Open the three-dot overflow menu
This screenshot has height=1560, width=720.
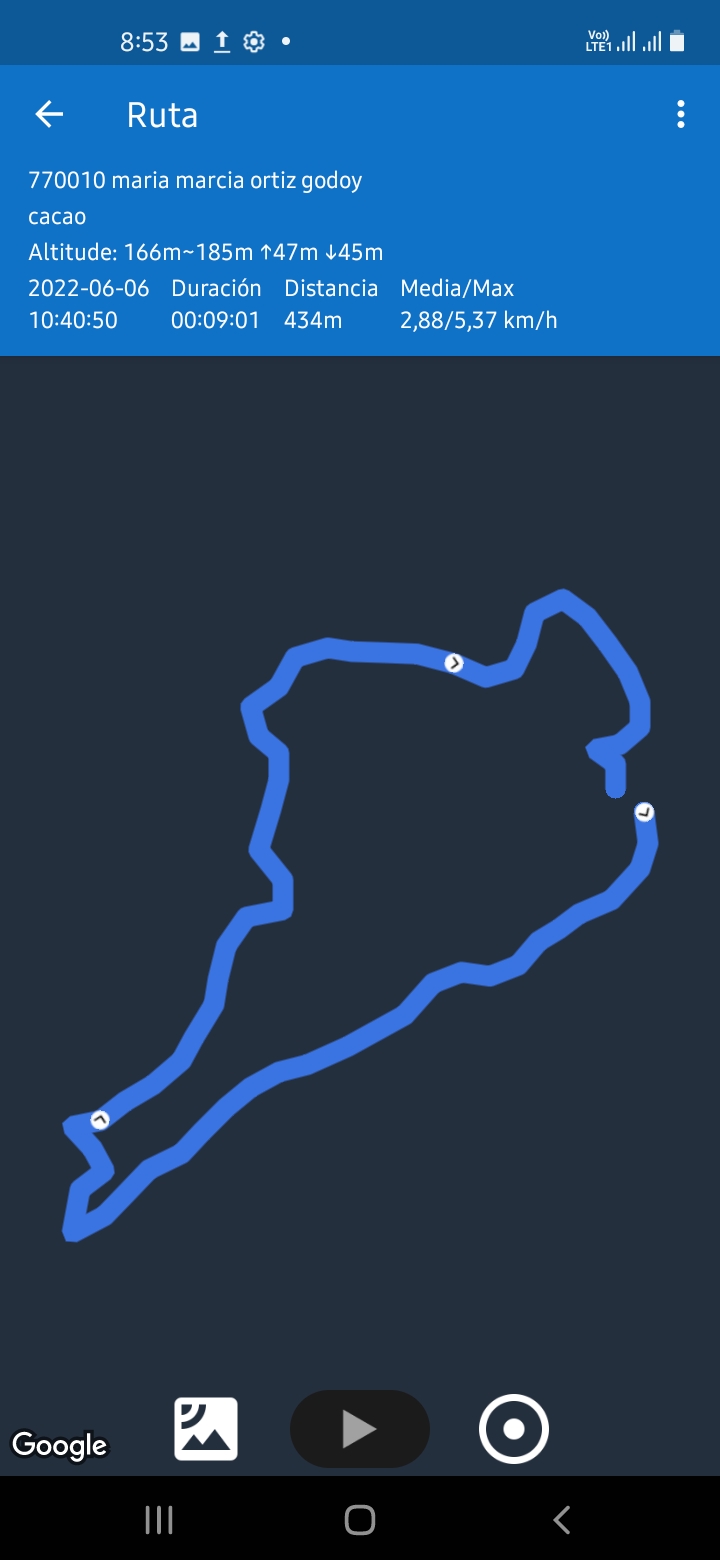pyautogui.click(x=680, y=115)
